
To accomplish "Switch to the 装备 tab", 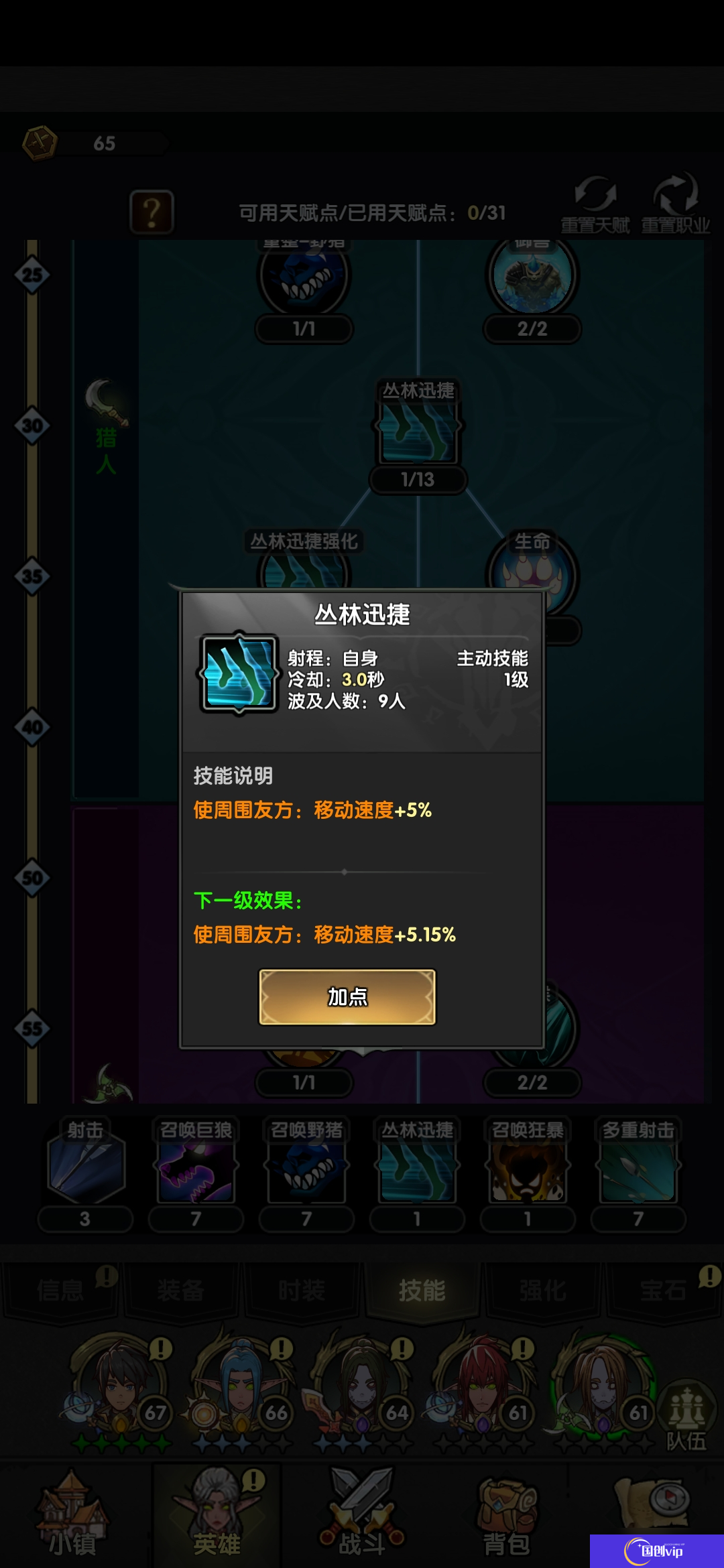I will [180, 1290].
